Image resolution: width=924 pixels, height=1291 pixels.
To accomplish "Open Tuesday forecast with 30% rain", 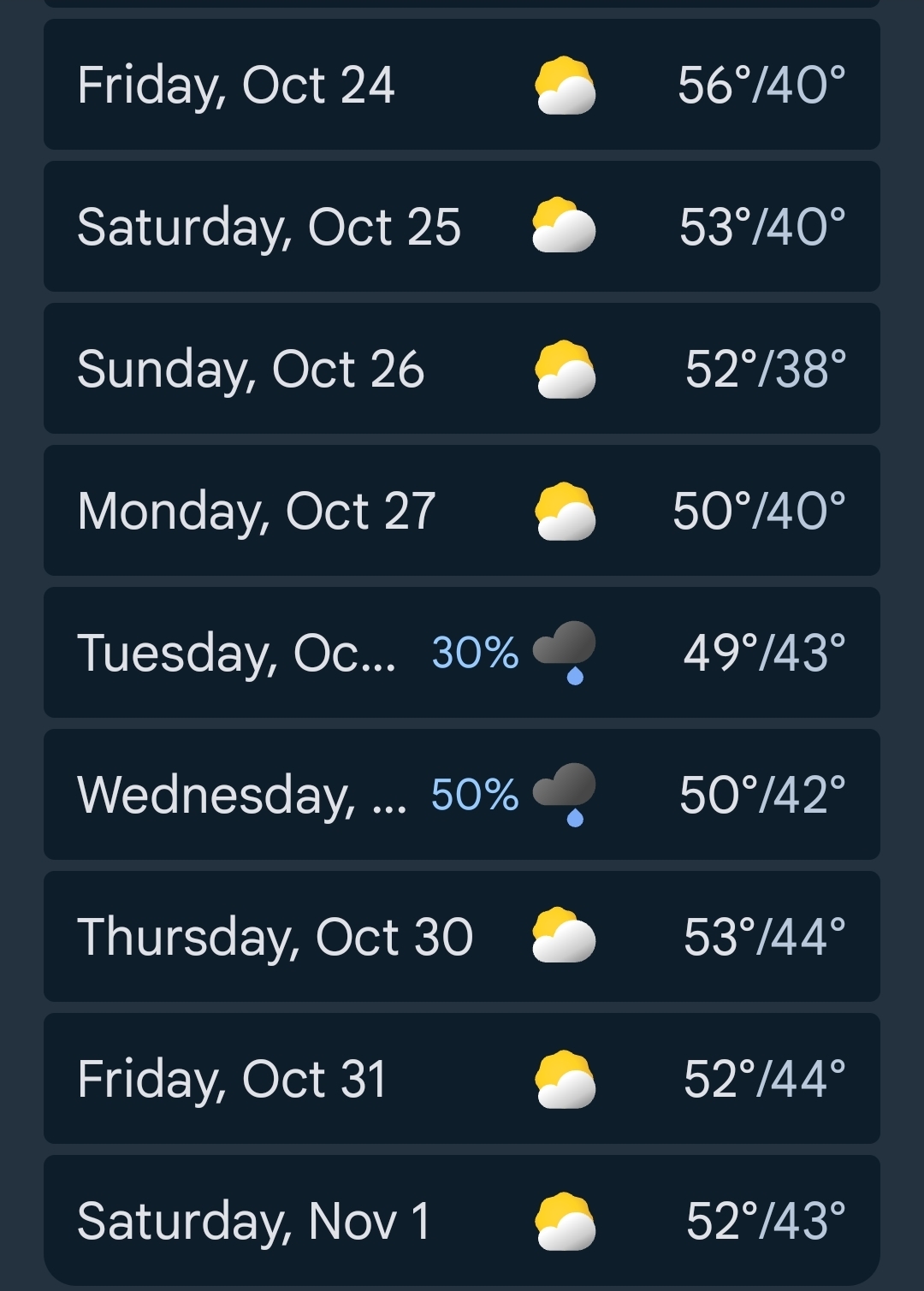I will click(462, 653).
